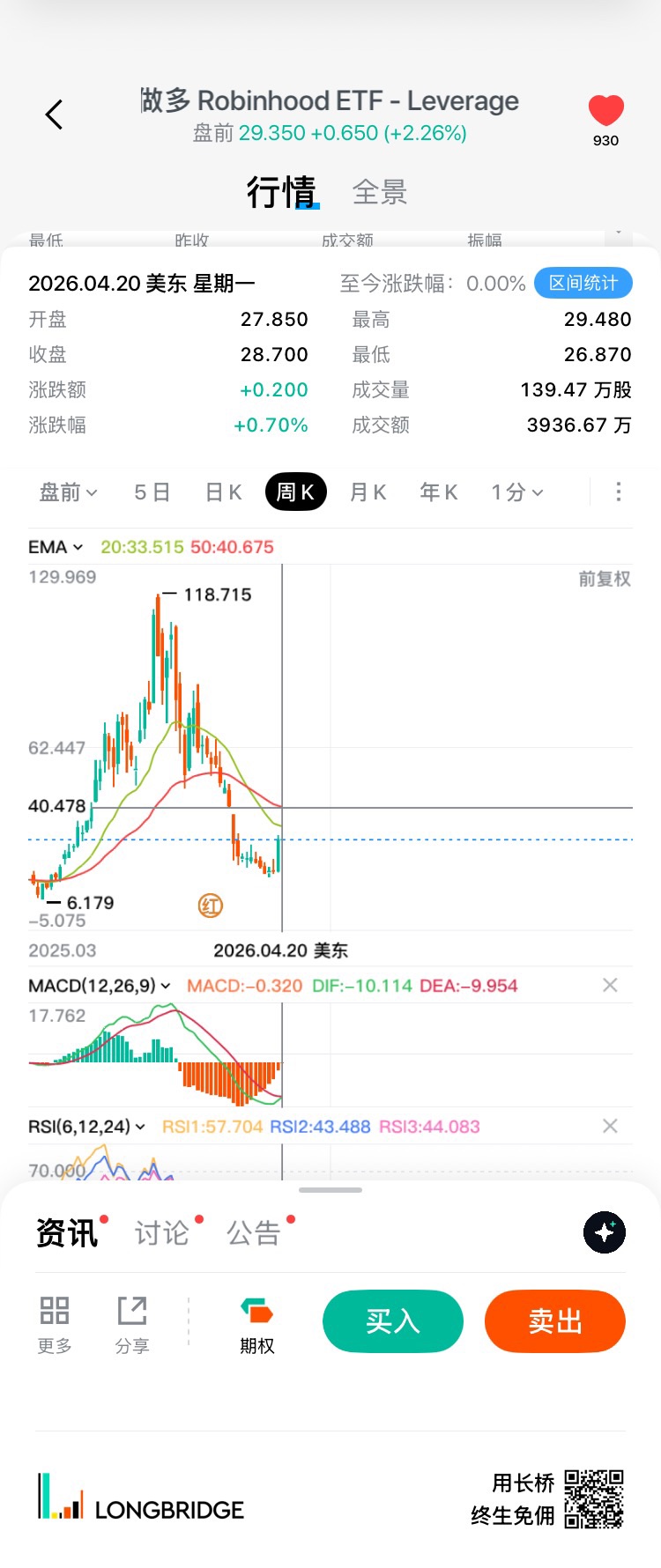This screenshot has width=661, height=1568.
Task: Open the AI assistant sparkle button
Action: 605,1232
